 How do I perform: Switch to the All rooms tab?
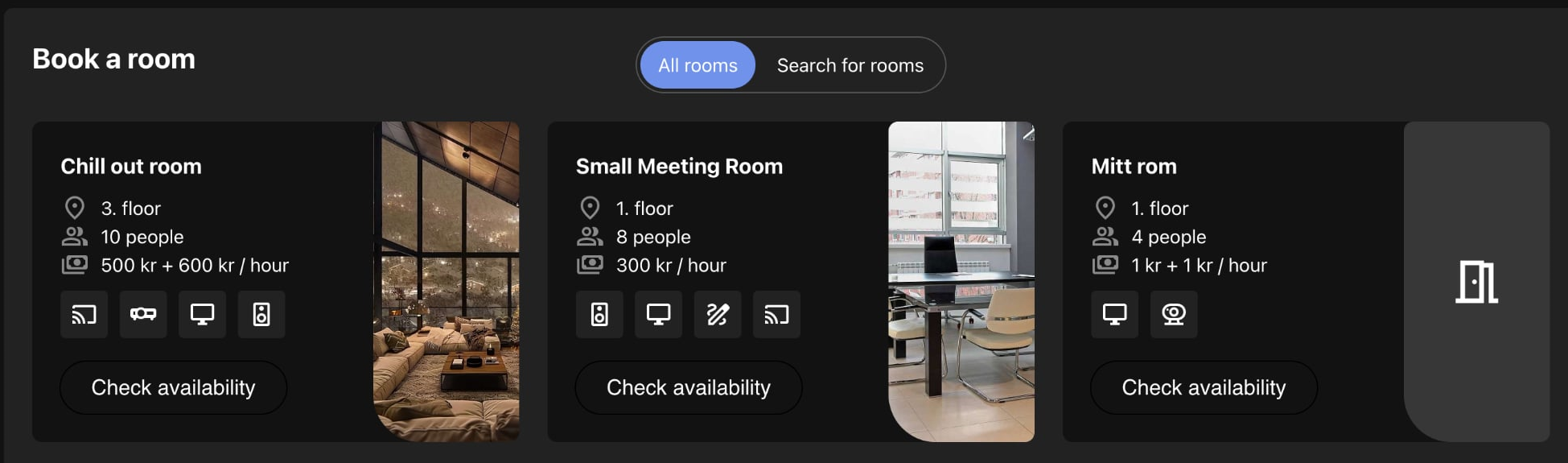[x=698, y=65]
